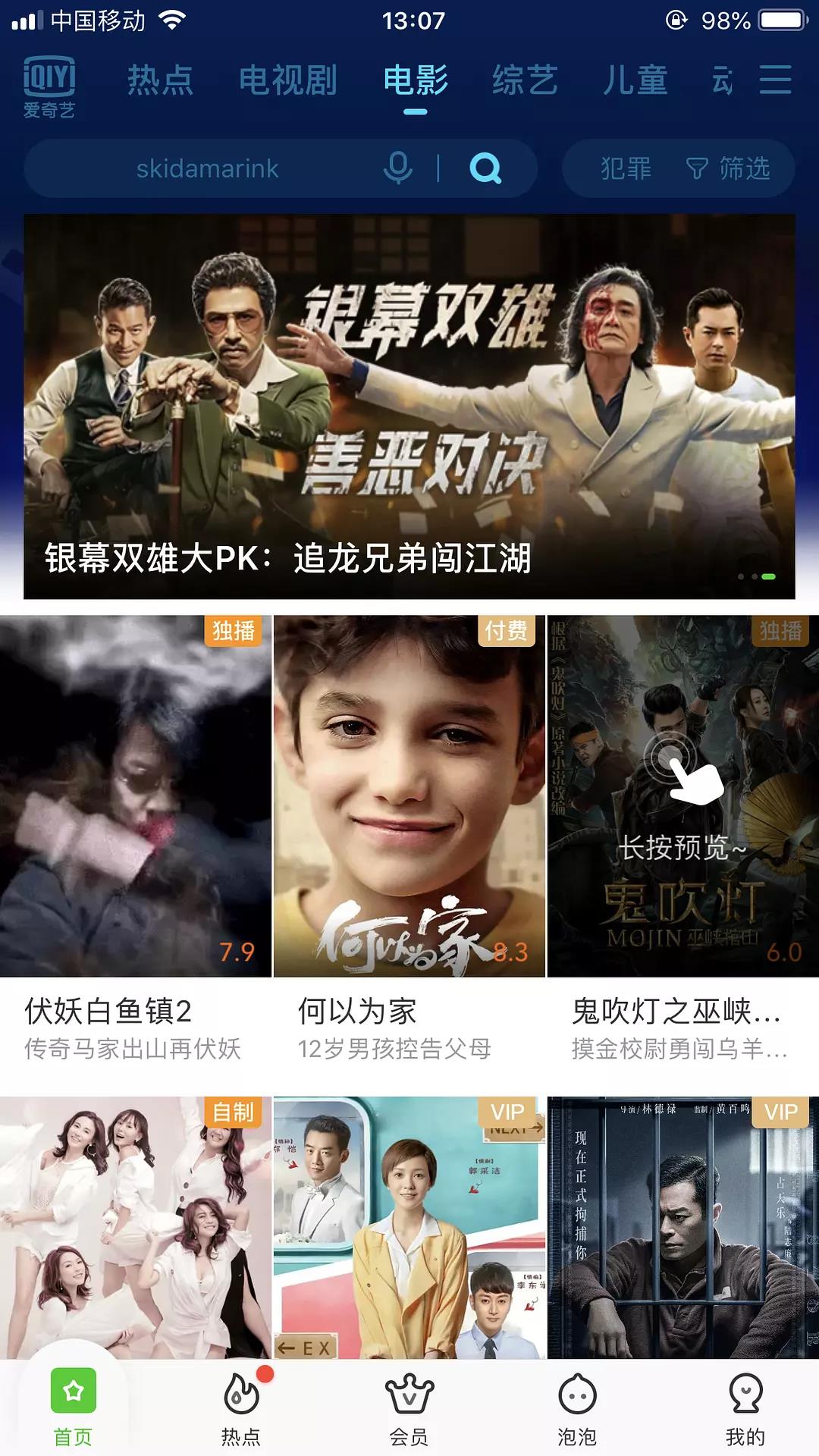Screen dimensions: 819x1456
Task: Open the 筛选 filter
Action: click(x=729, y=168)
